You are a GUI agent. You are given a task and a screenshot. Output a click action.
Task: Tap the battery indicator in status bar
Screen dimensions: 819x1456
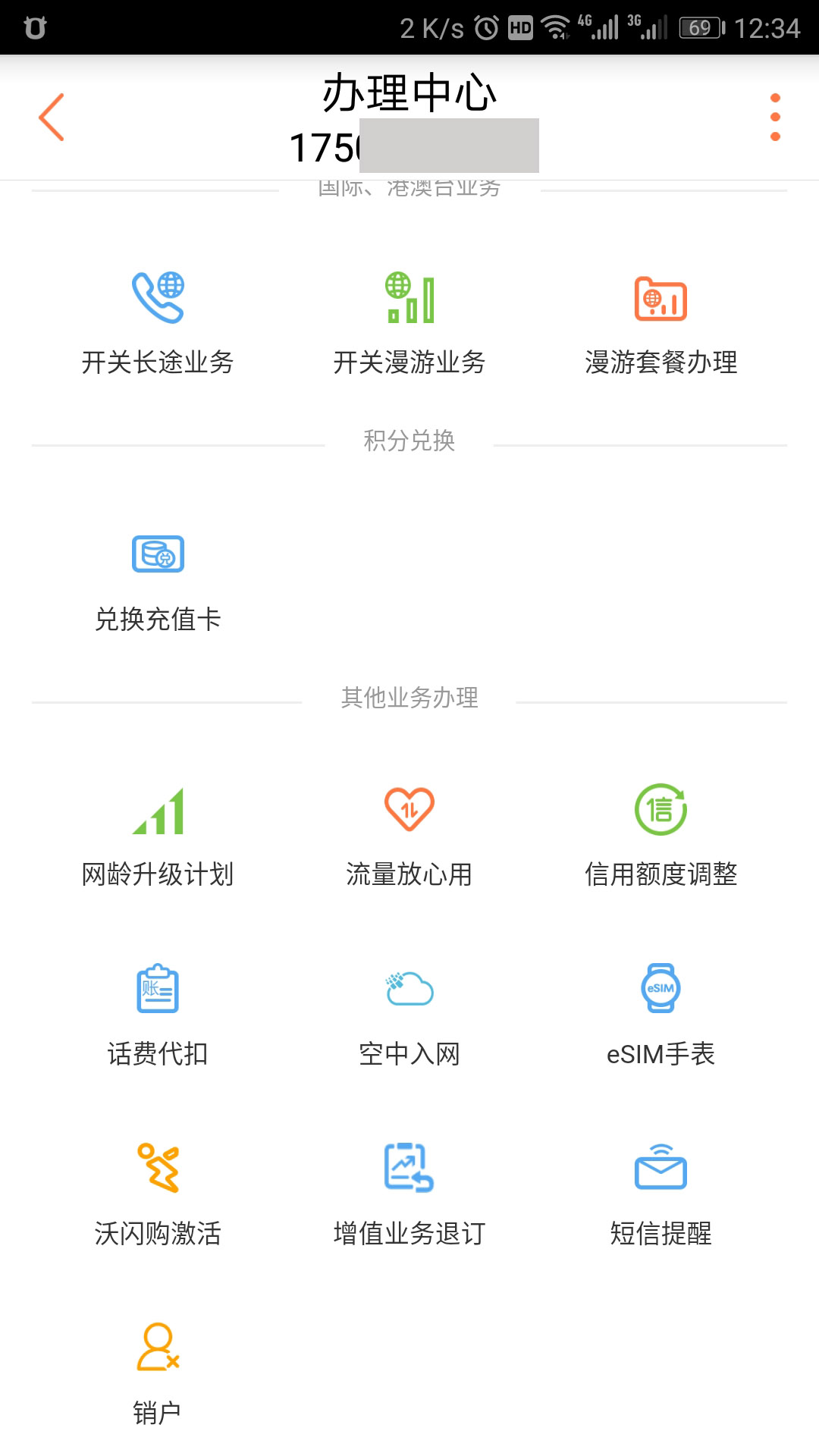coord(698,28)
